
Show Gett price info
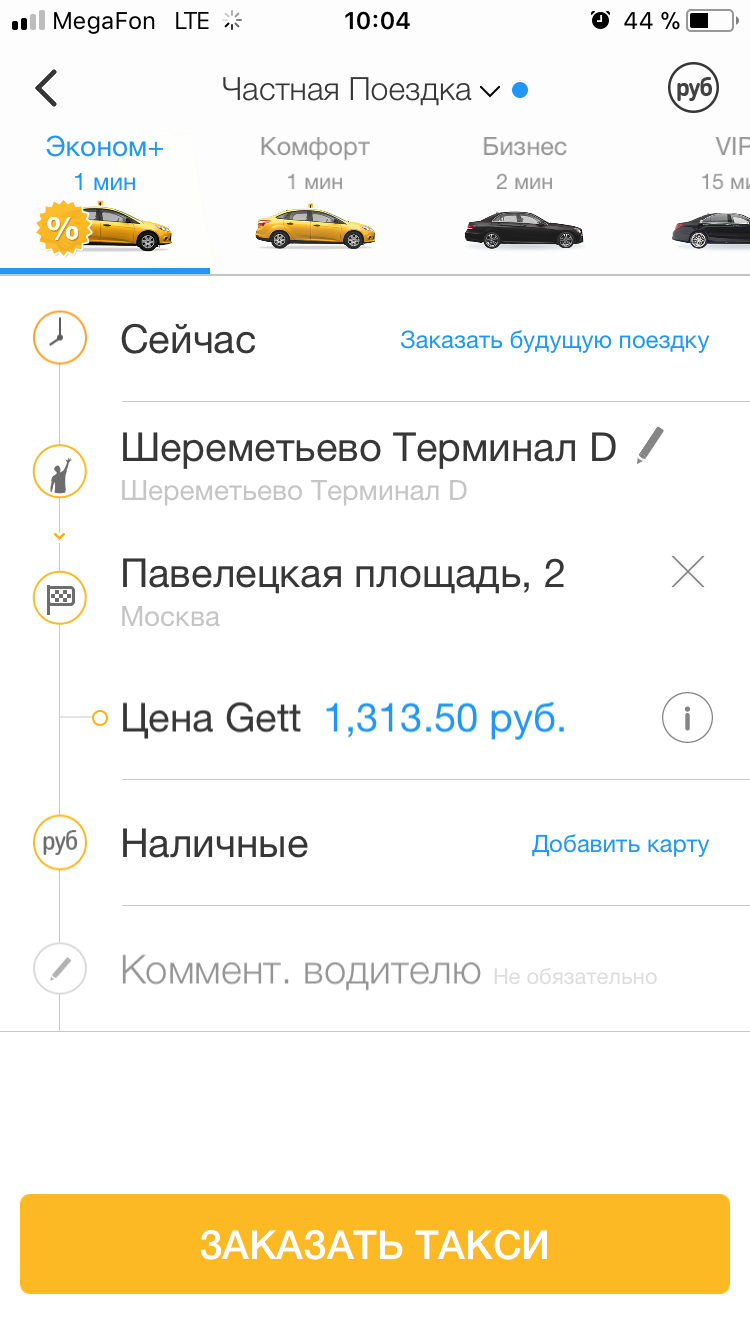687,718
